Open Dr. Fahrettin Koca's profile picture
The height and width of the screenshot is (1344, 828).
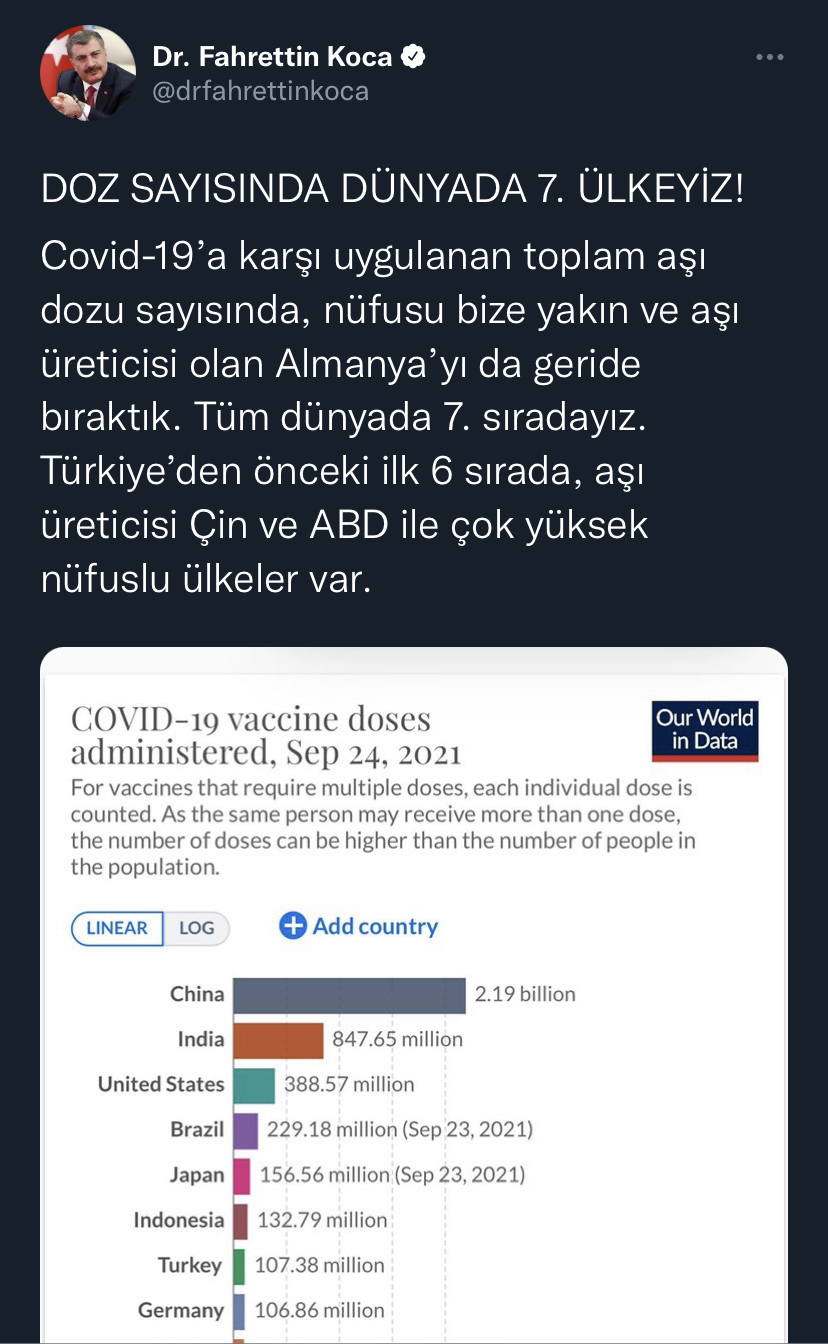[x=87, y=73]
